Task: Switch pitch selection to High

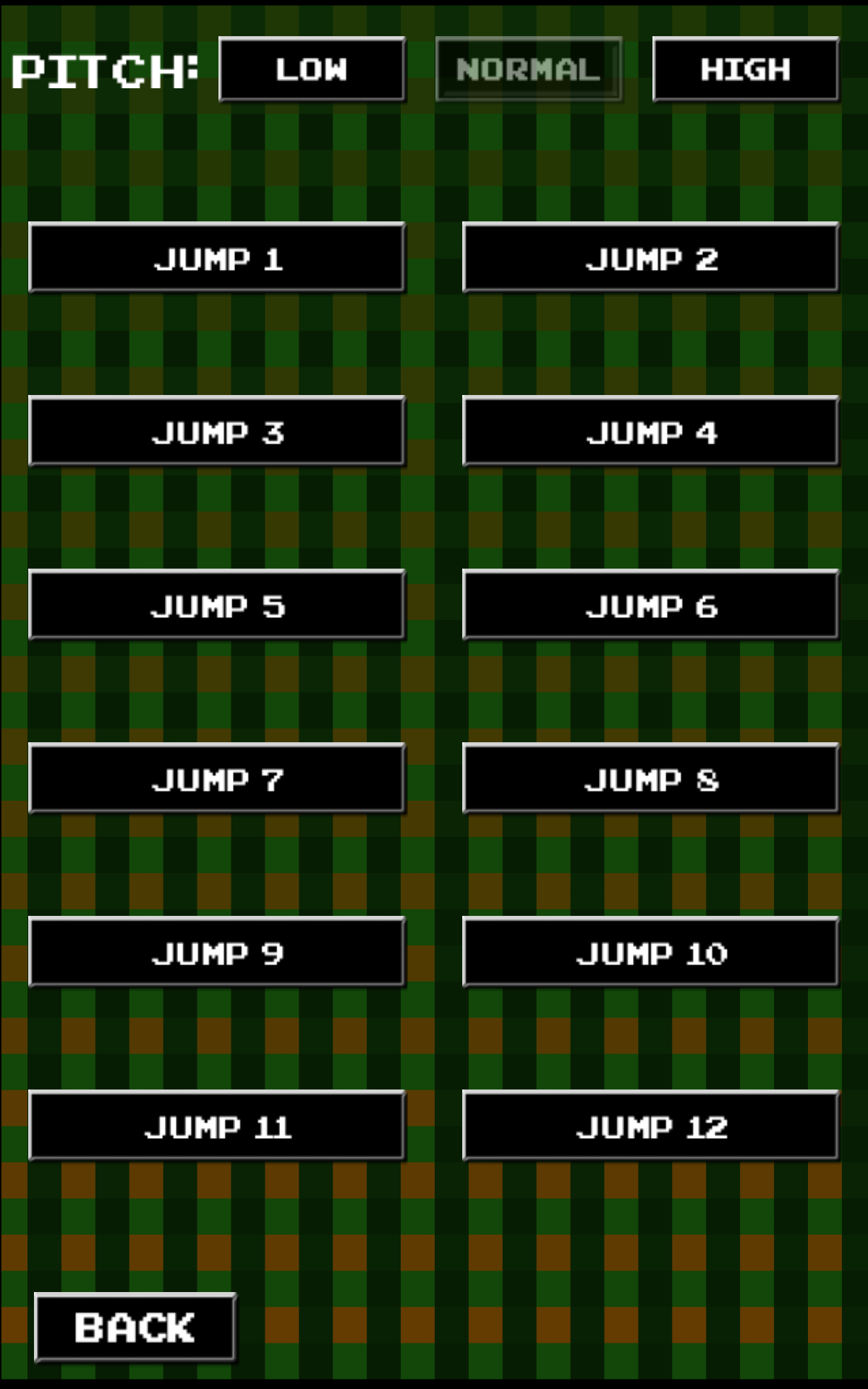Action: [x=745, y=69]
